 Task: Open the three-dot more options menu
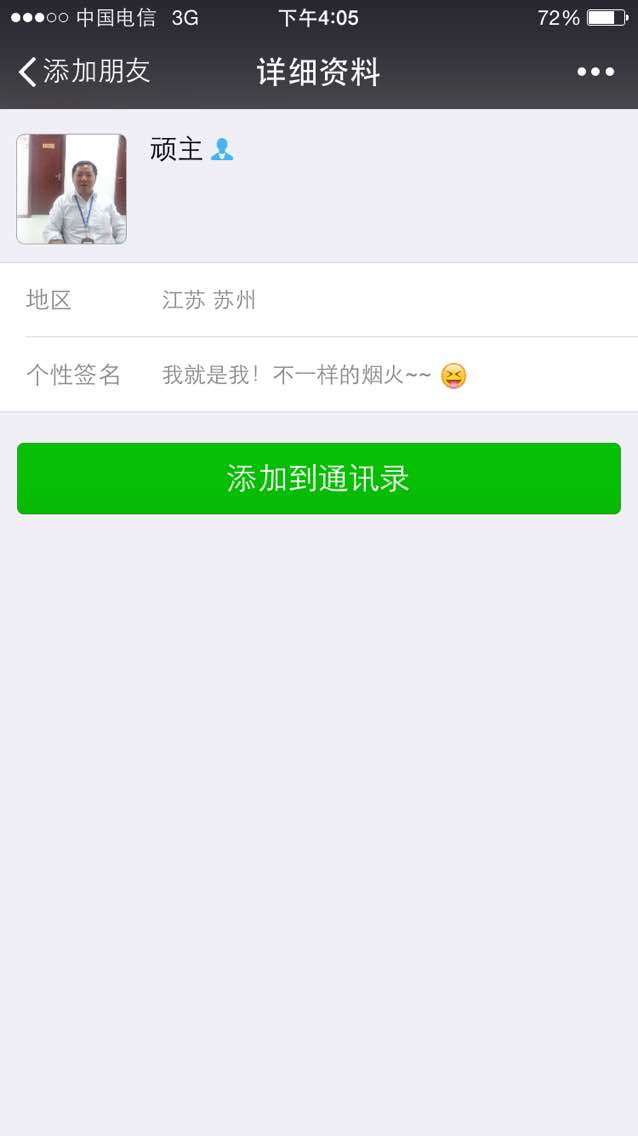(595, 72)
